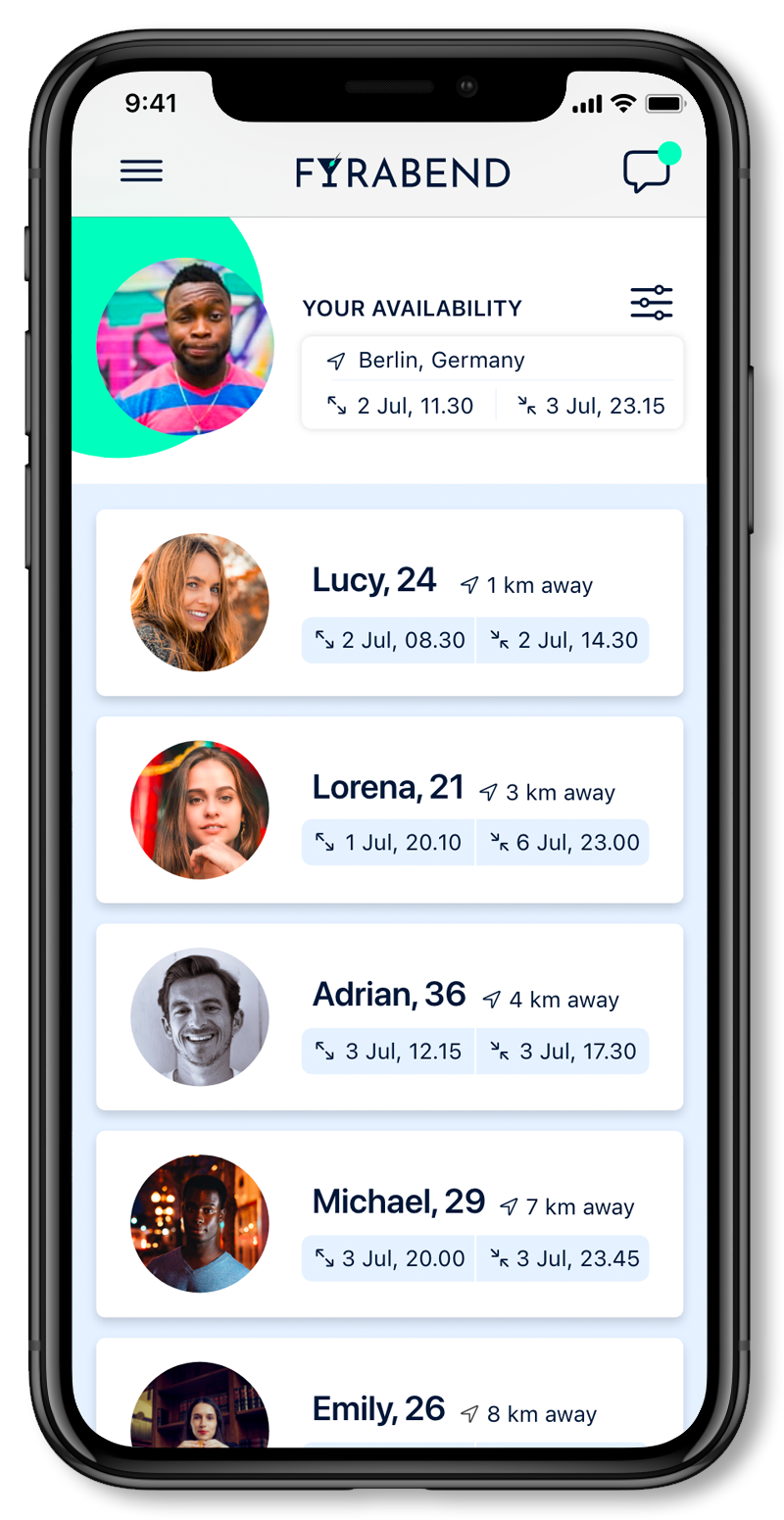Open the hamburger menu
The height and width of the screenshot is (1520, 784).
141,172
